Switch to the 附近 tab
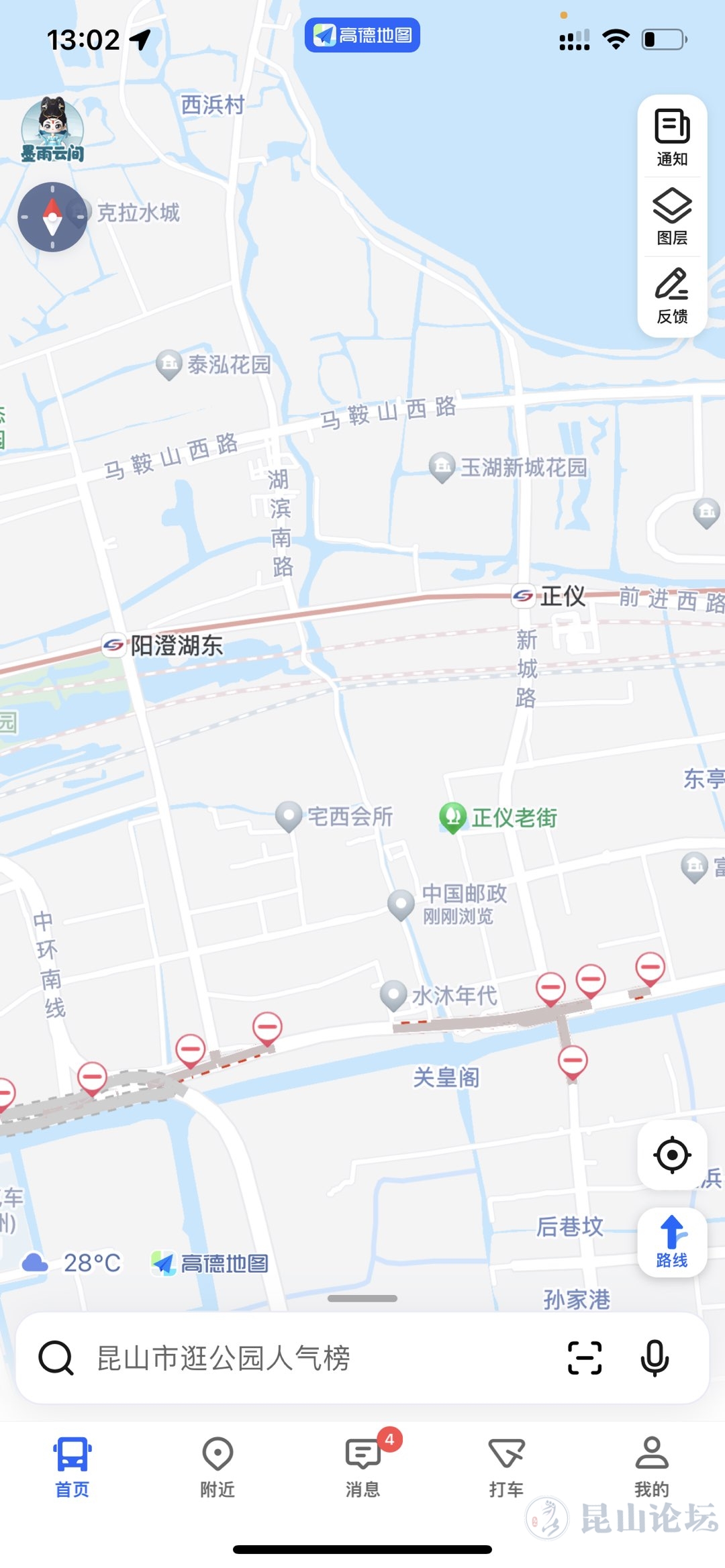The width and height of the screenshot is (725, 1568). pyautogui.click(x=217, y=1467)
